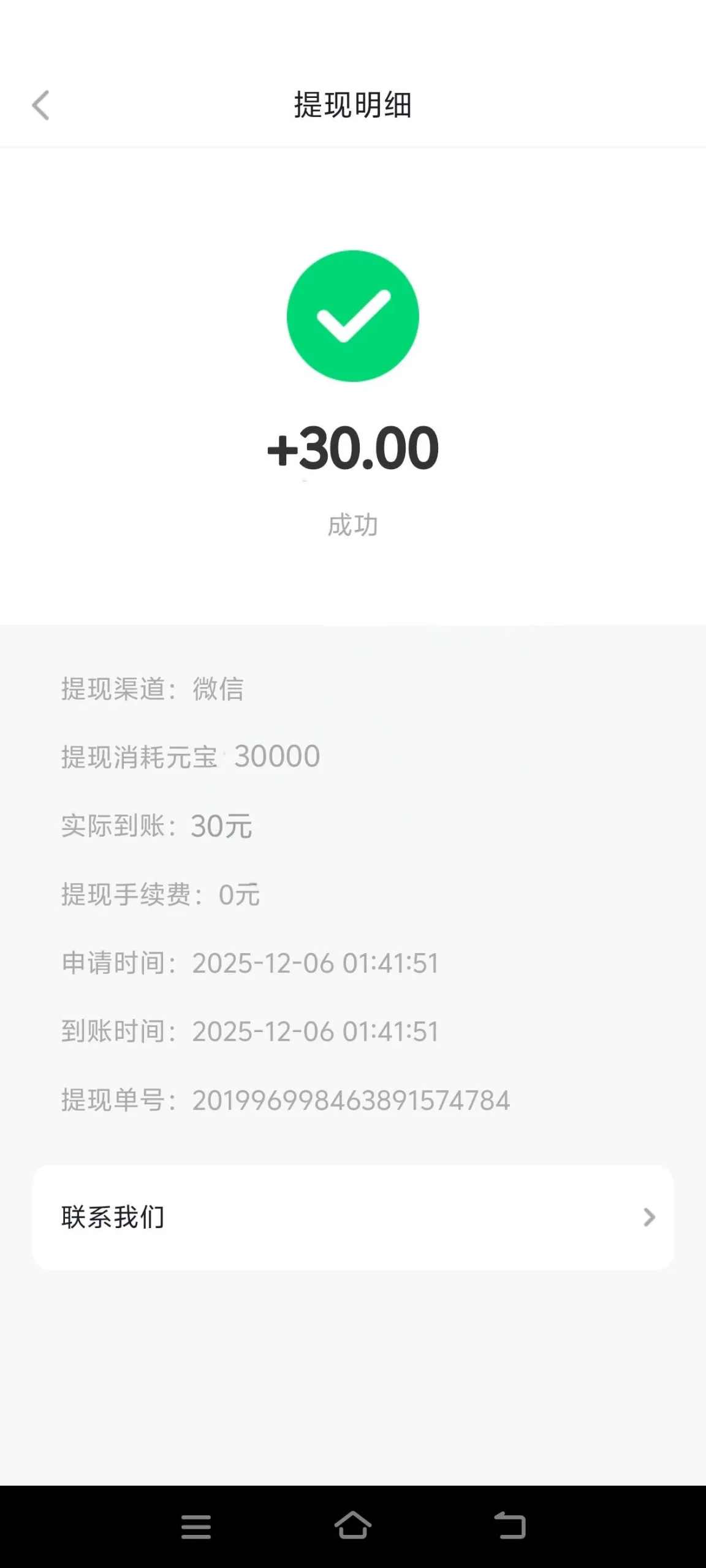Expand the 提现单号 entry
The width and height of the screenshot is (706, 1568).
tap(285, 1099)
